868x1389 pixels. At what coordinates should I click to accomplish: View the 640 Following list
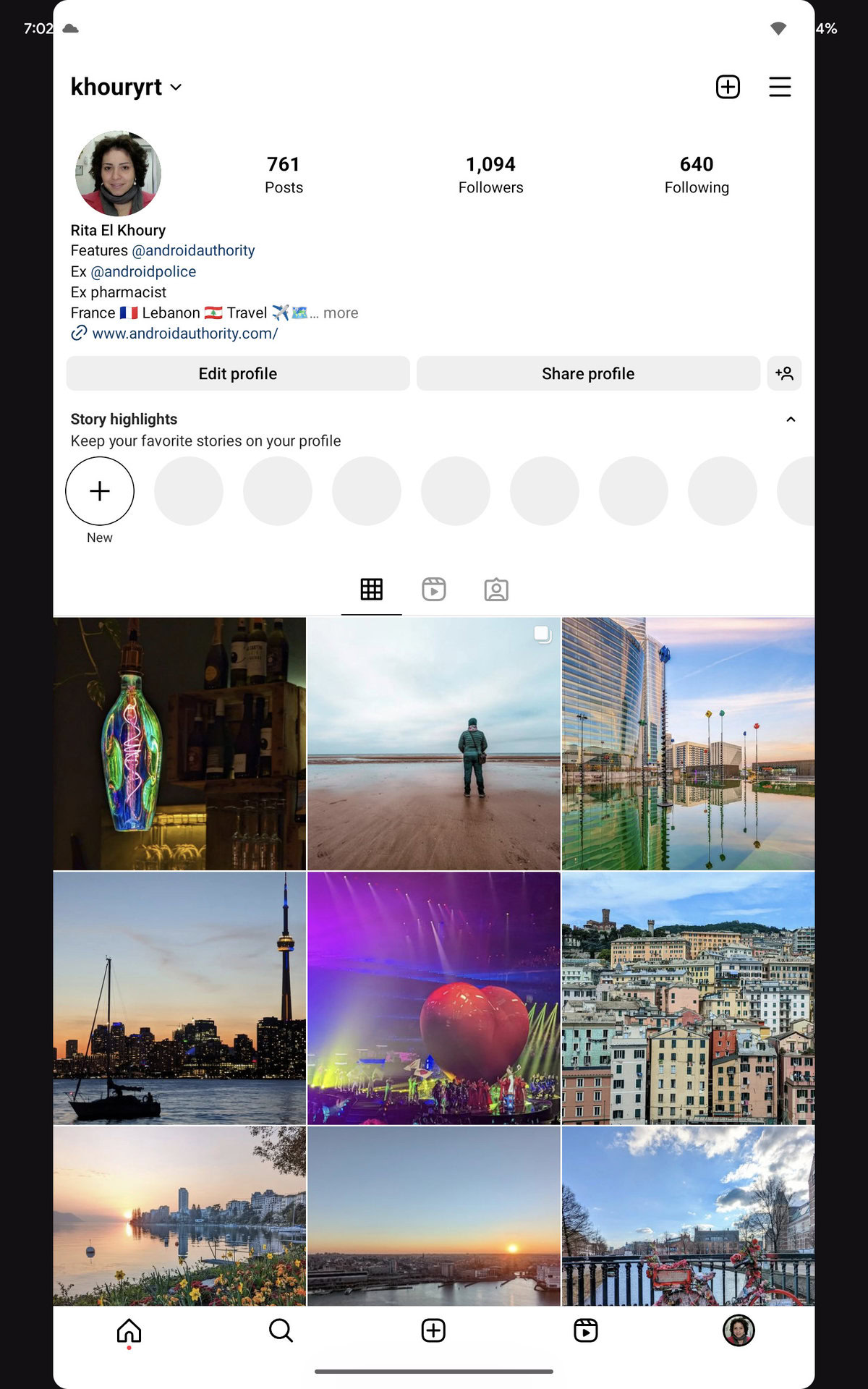pyautogui.click(x=697, y=174)
